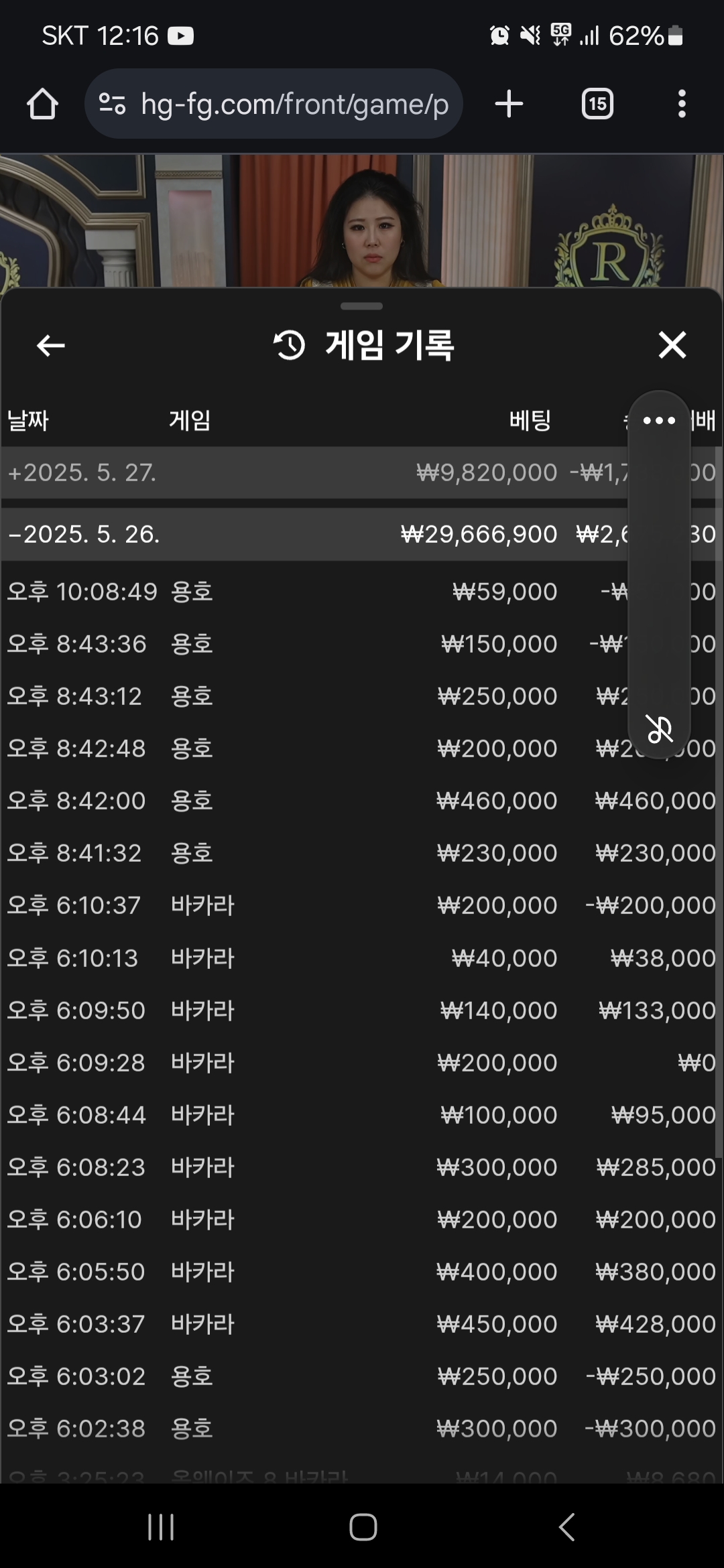This screenshot has width=724, height=1568.
Task: Open the tab switcher showing 15 tabs
Action: [597, 104]
